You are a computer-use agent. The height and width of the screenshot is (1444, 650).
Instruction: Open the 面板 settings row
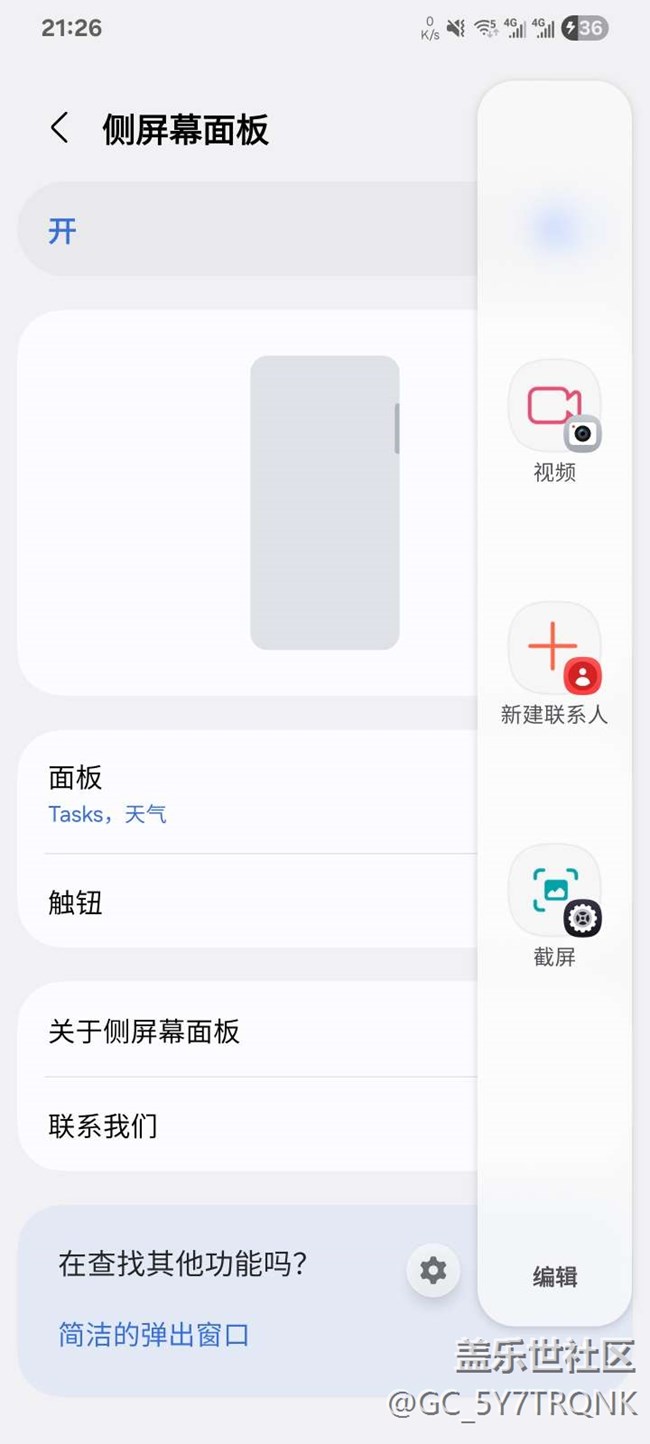click(247, 794)
